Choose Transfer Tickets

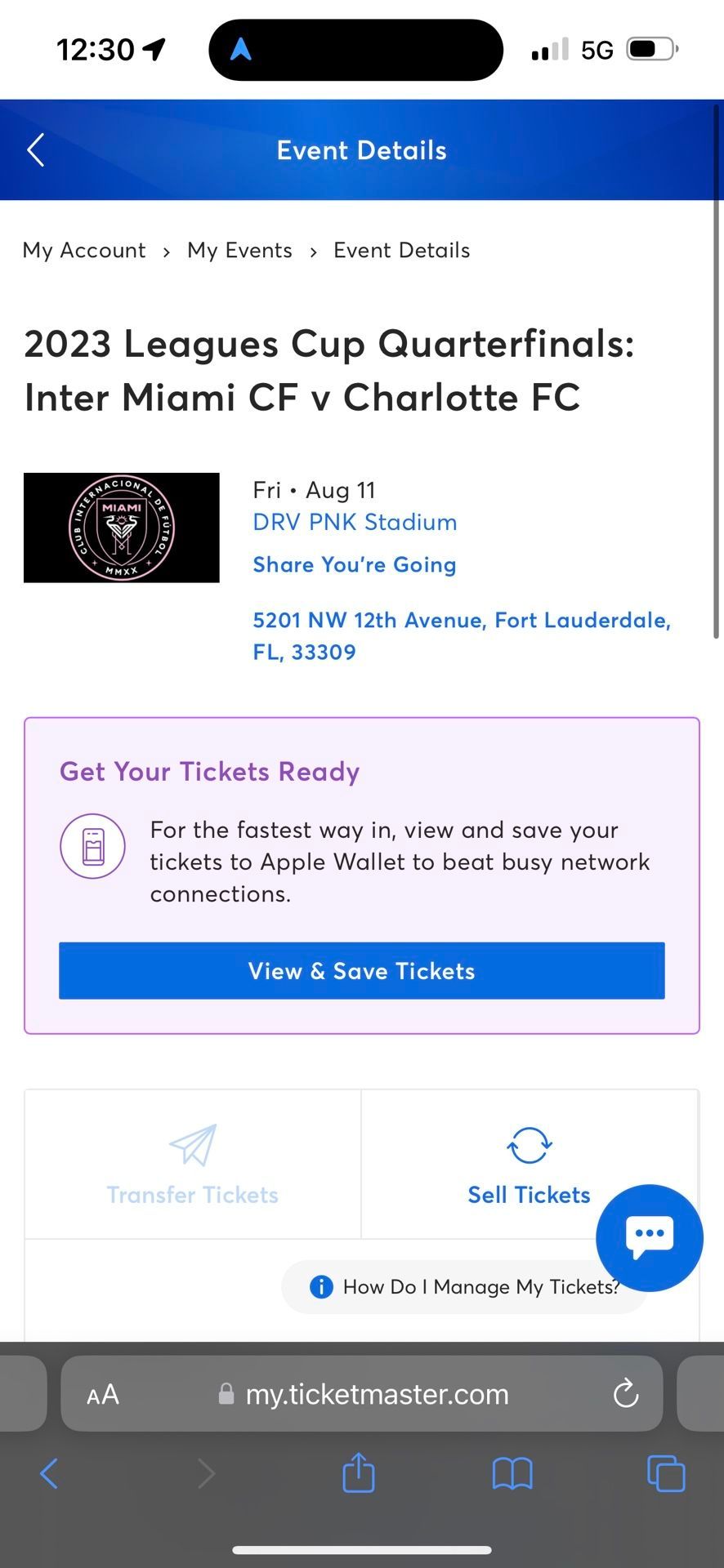(x=193, y=1165)
